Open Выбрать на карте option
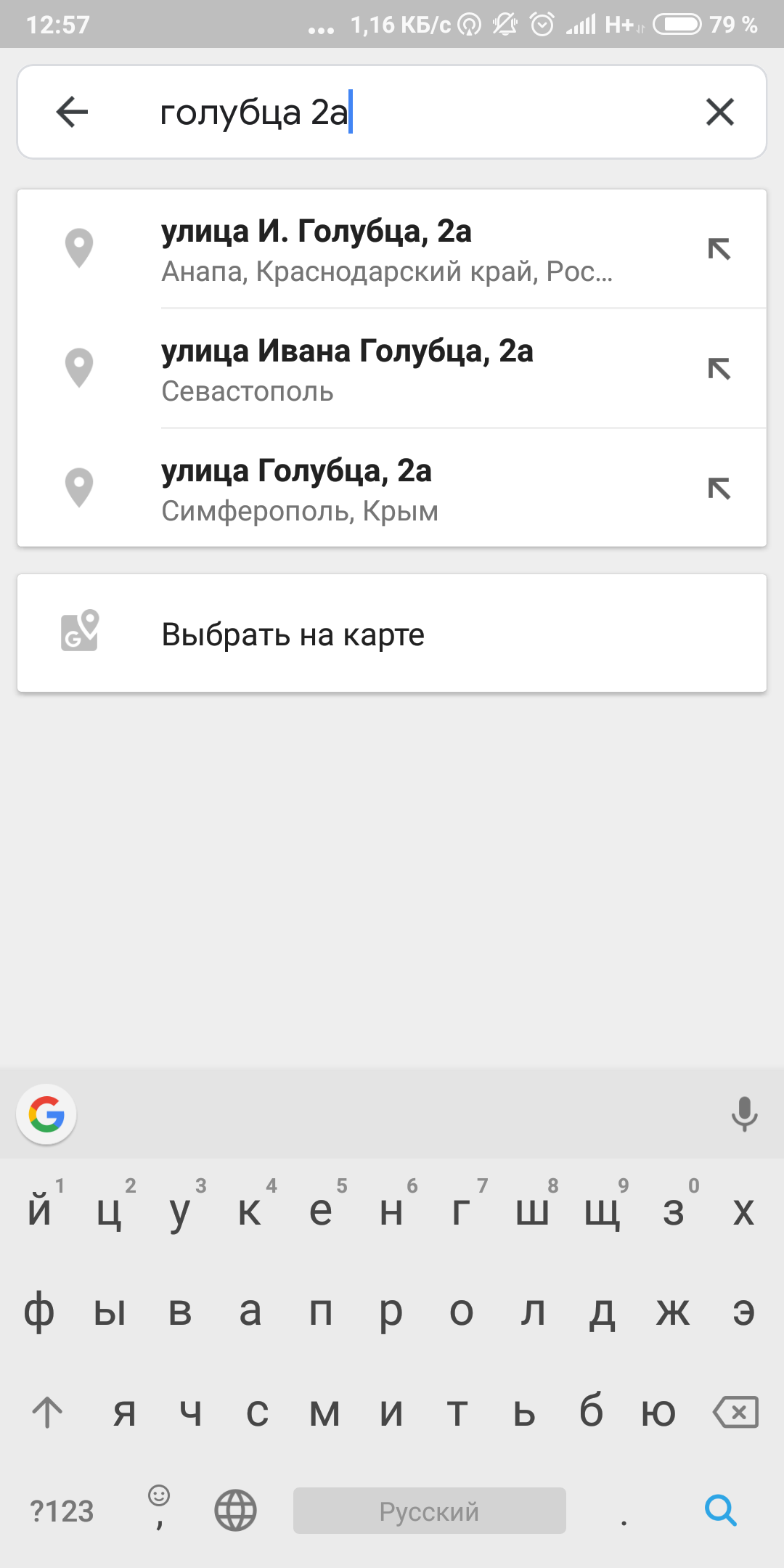784x1568 pixels. 392,633
